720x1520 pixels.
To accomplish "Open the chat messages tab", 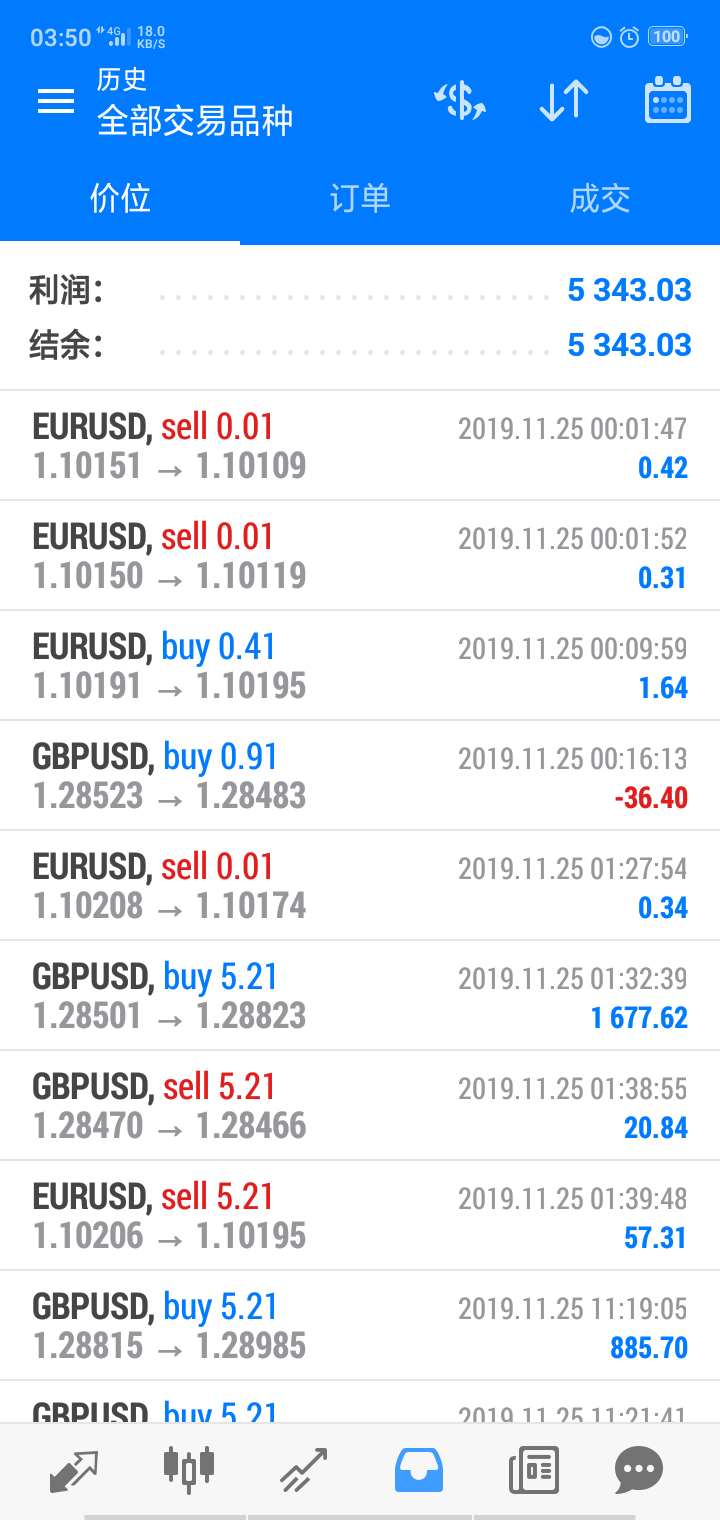I will point(638,1470).
